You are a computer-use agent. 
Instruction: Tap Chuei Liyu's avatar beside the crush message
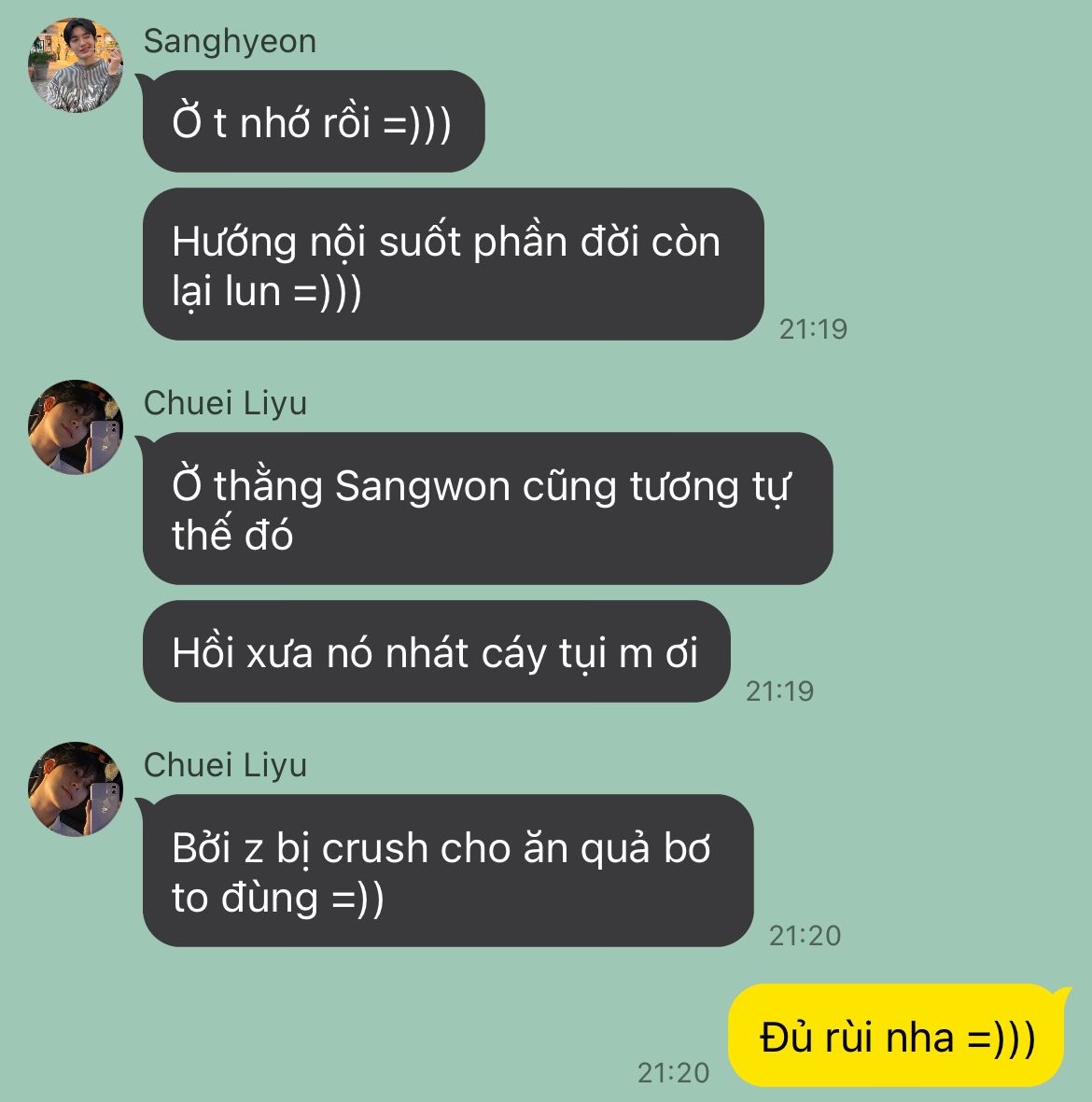coord(76,788)
